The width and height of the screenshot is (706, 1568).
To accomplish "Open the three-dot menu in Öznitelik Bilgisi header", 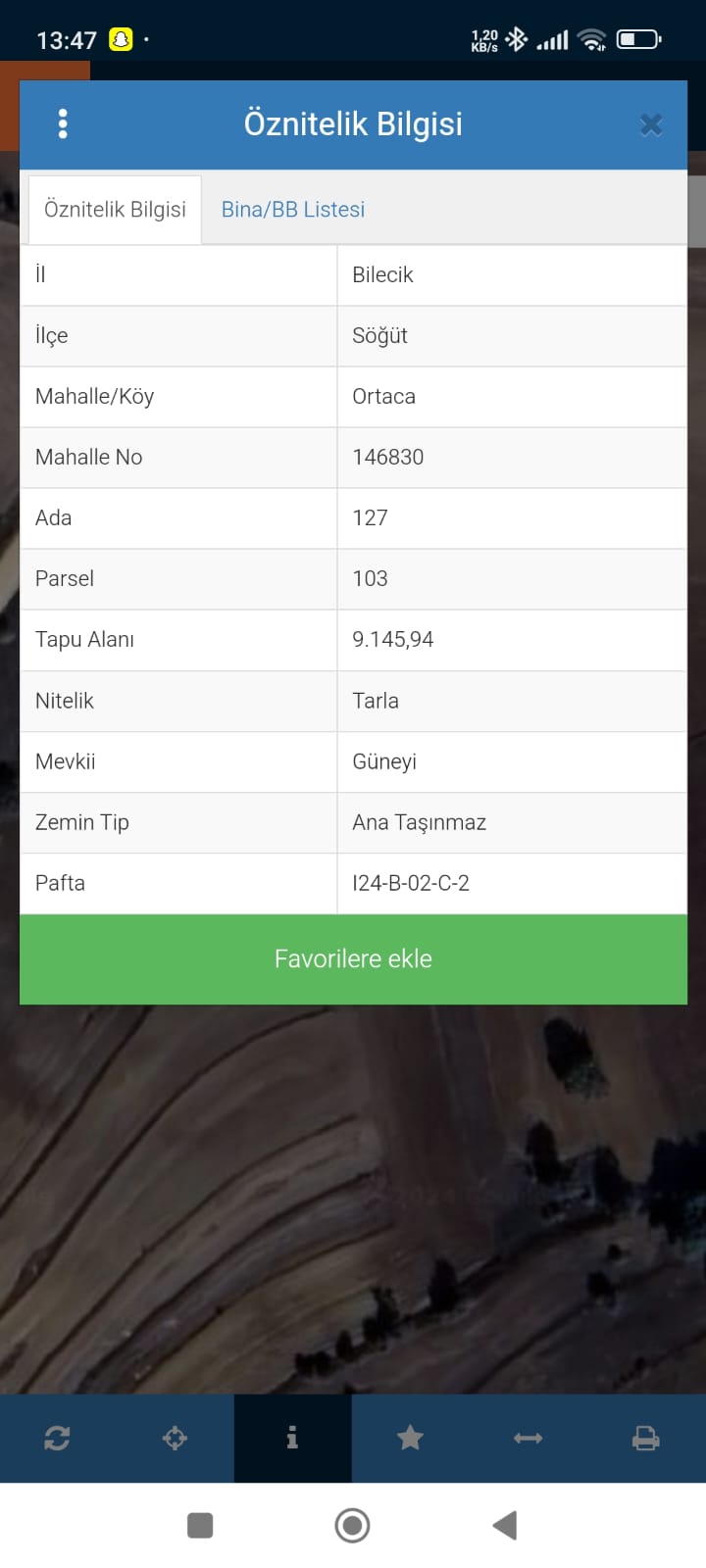I will click(x=63, y=124).
